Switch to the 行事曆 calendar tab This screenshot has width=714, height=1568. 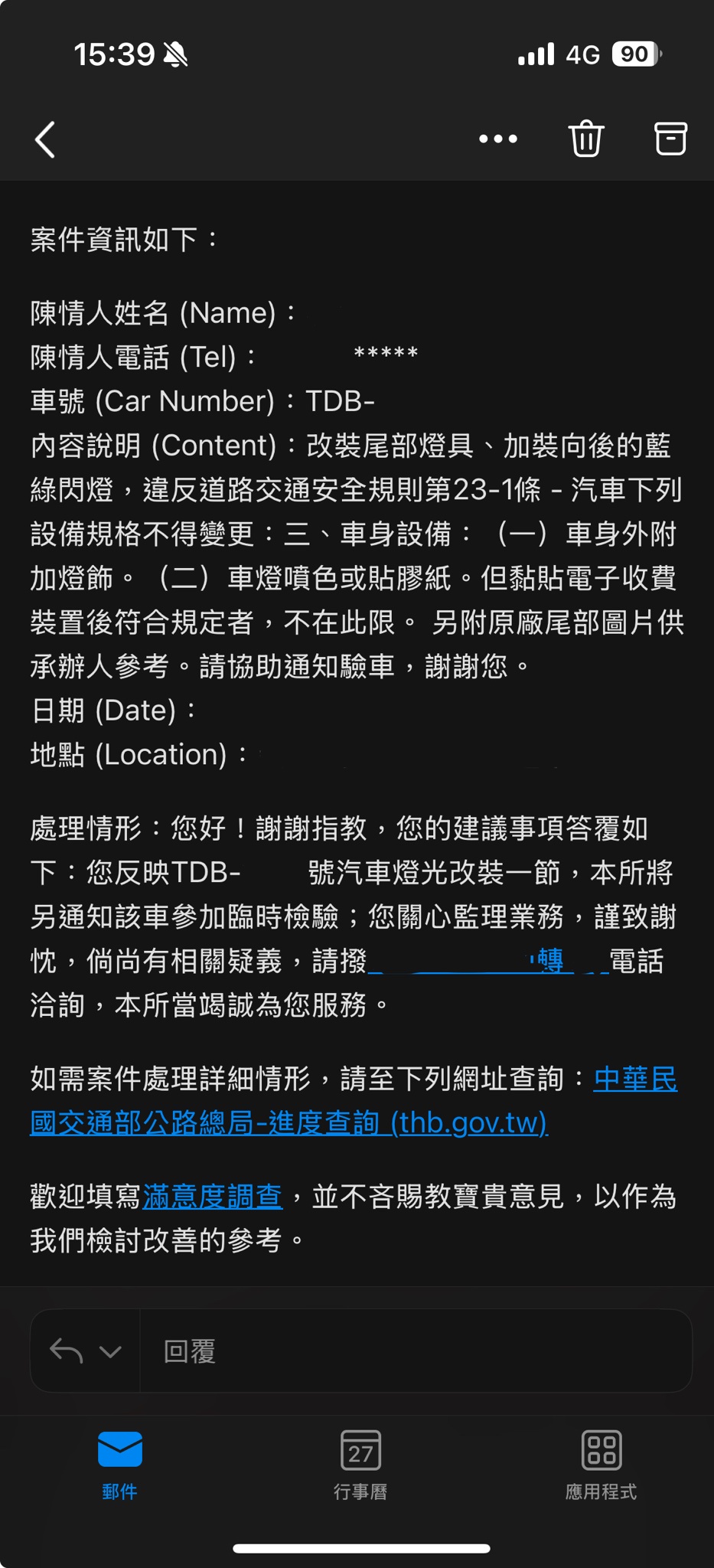pos(360,1464)
